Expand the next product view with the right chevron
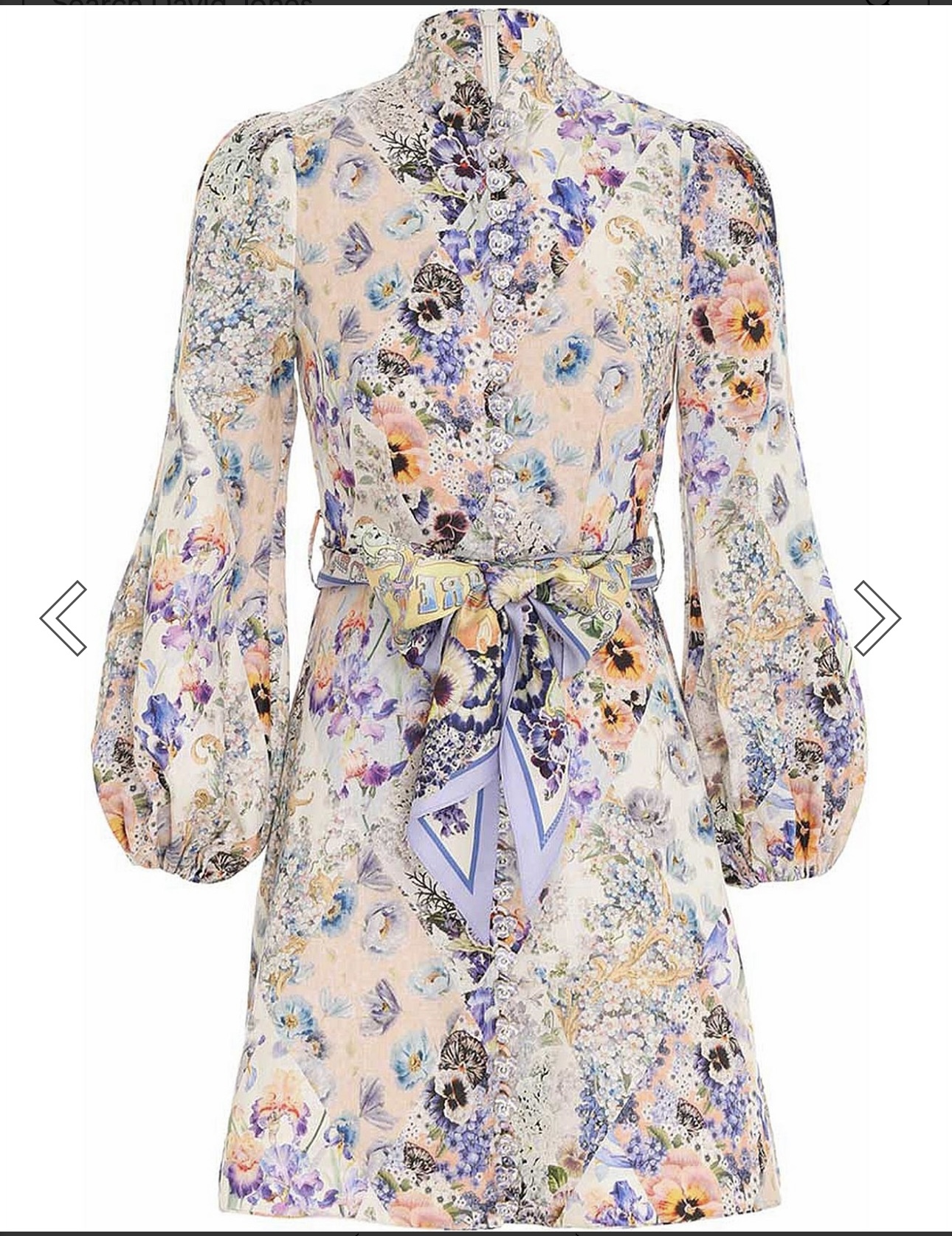This screenshot has width=952, height=1236. (878, 620)
